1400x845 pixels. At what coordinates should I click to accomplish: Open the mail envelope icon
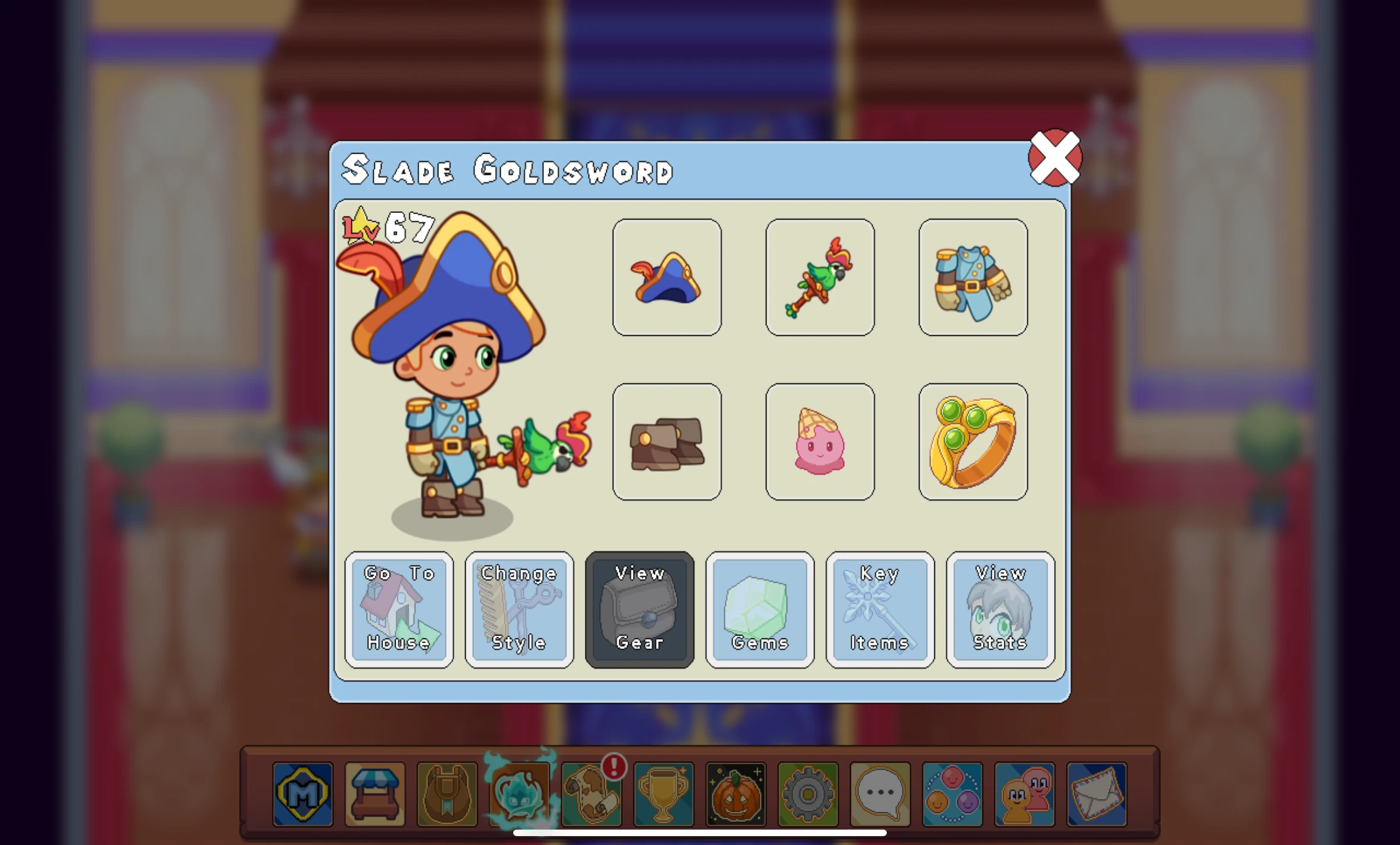[1096, 794]
